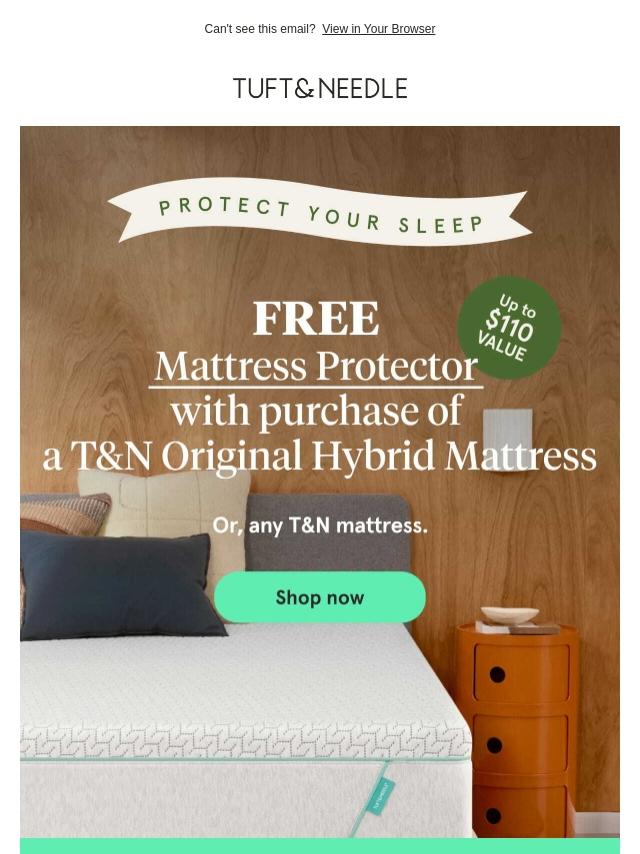640x854 pixels.
Task: Open the View in Your Browser link
Action: (x=378, y=29)
